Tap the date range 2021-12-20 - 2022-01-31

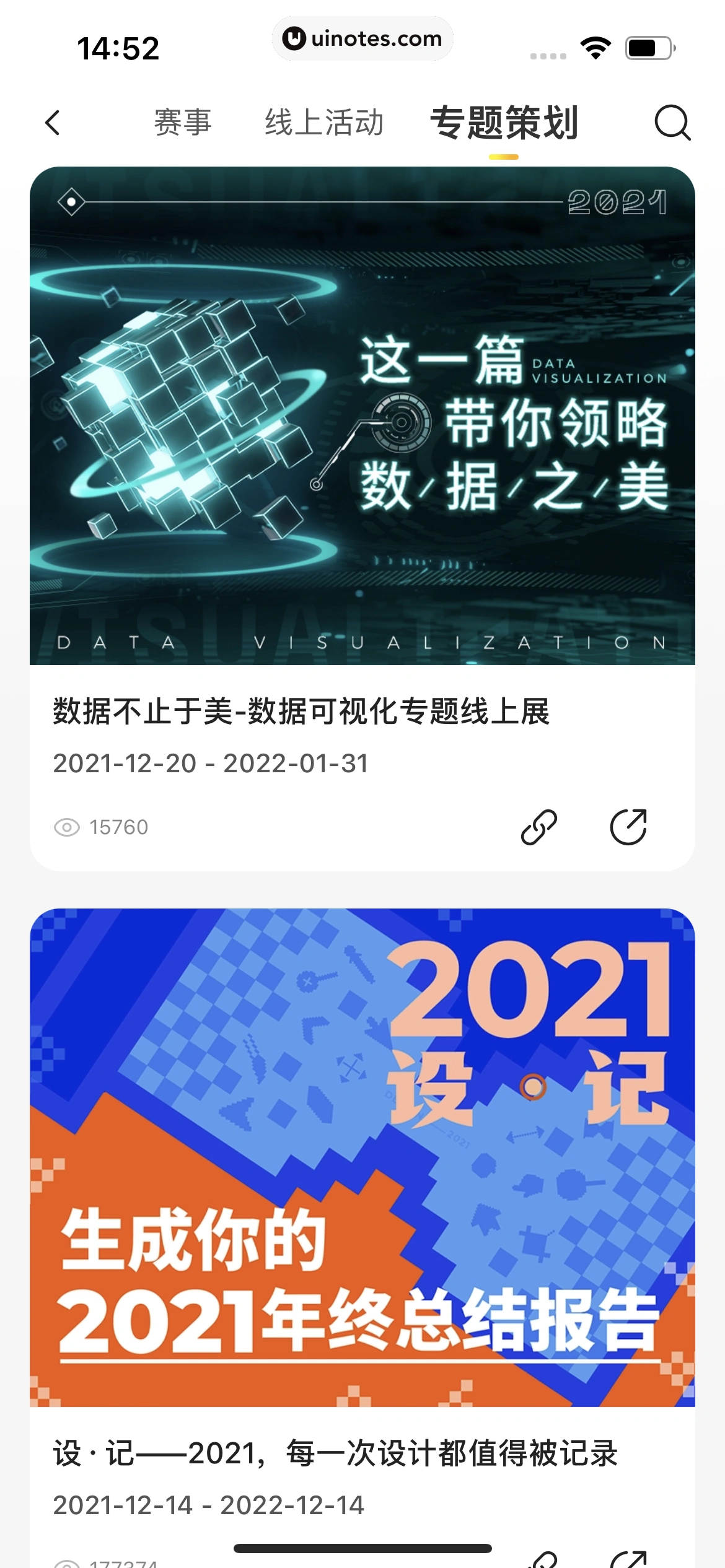point(210,764)
